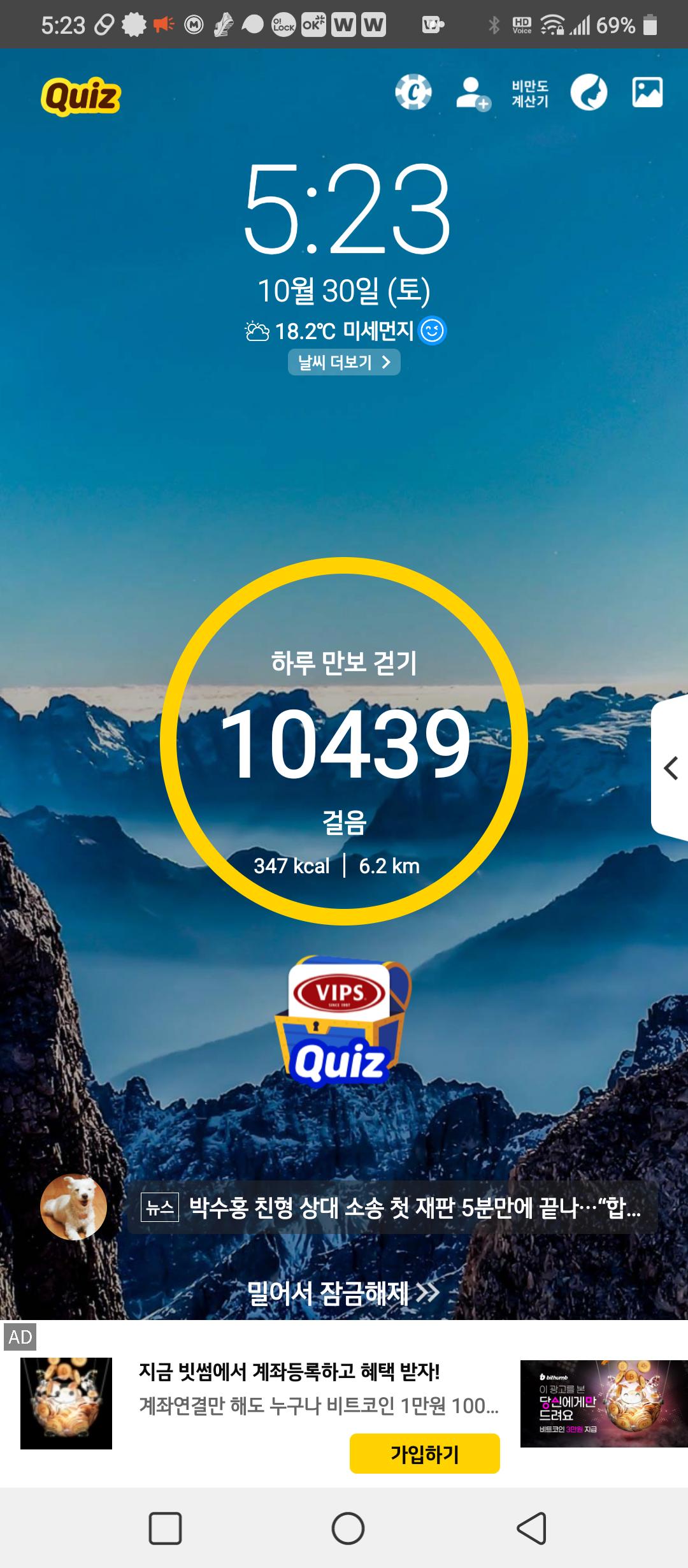
Task: Open the 비만도 계산기 calculator
Action: 529,94
